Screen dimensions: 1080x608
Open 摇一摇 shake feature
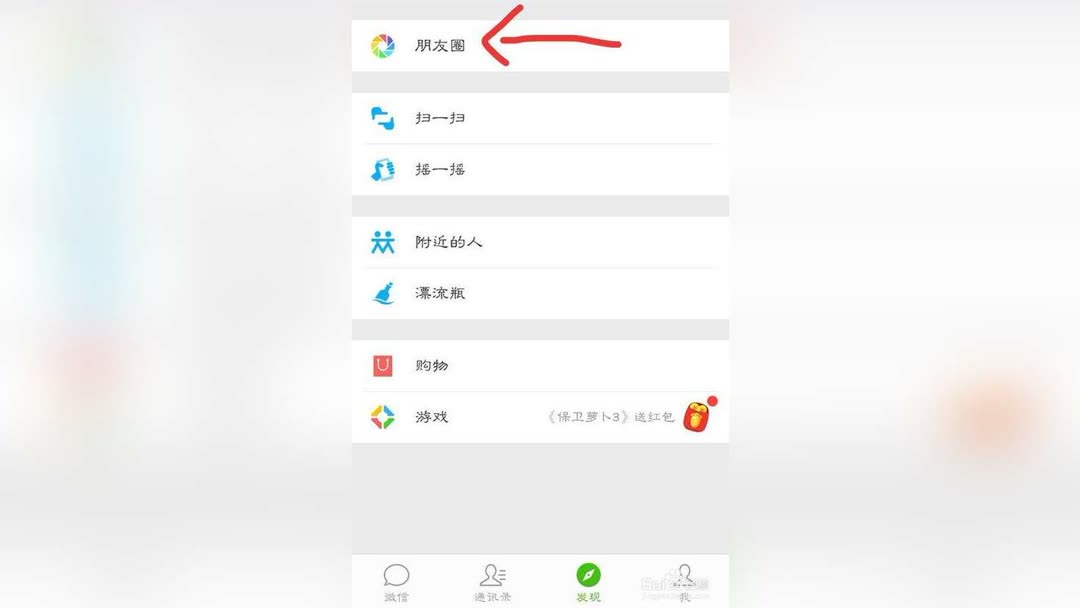[440, 169]
